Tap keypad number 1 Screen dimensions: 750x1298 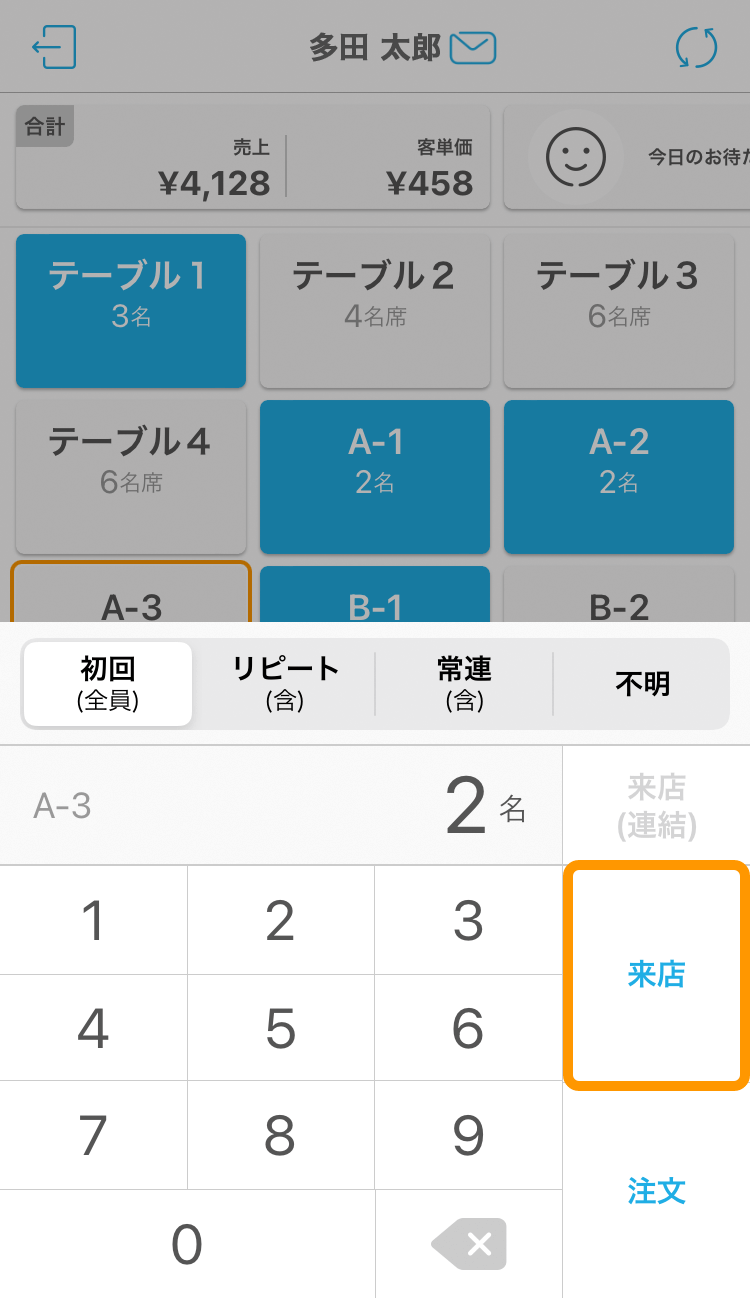[93, 920]
